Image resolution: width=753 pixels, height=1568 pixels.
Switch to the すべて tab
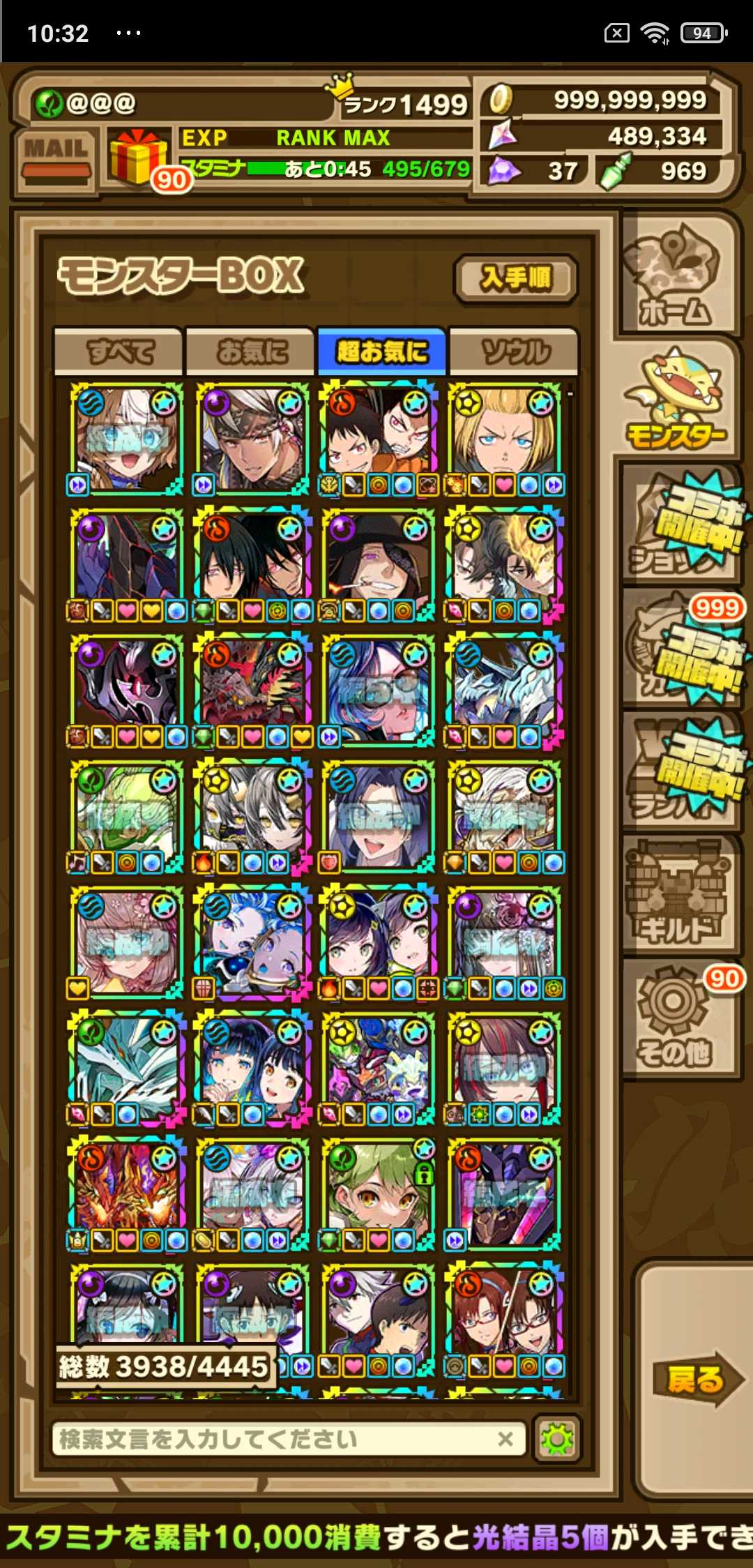[x=119, y=352]
